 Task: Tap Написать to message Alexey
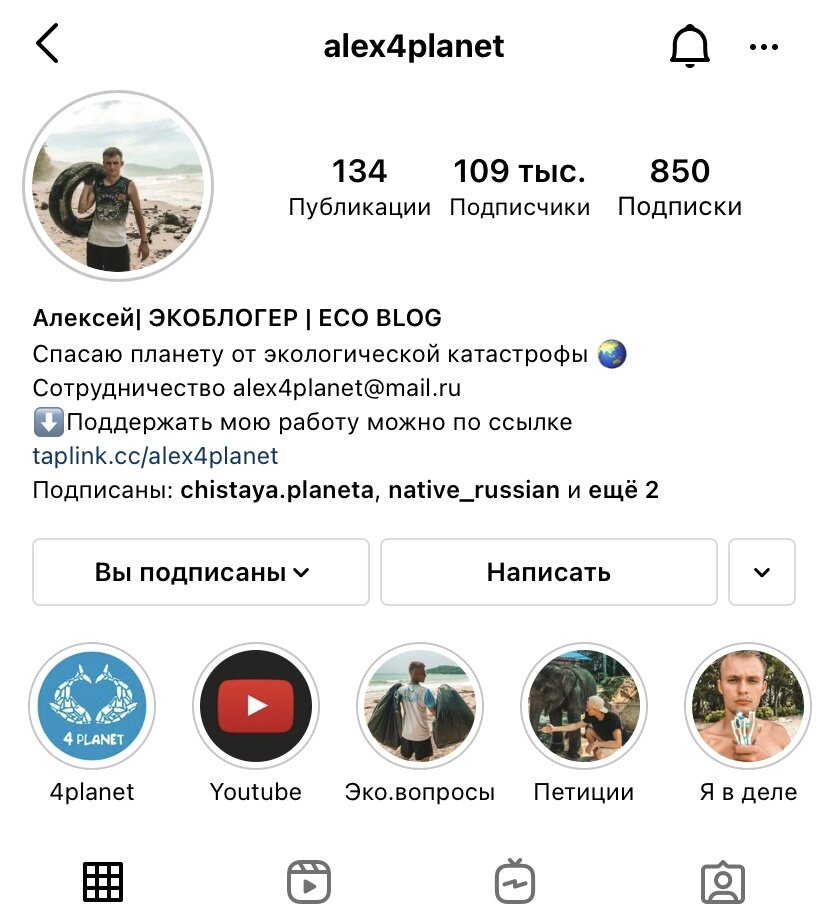[x=548, y=572]
